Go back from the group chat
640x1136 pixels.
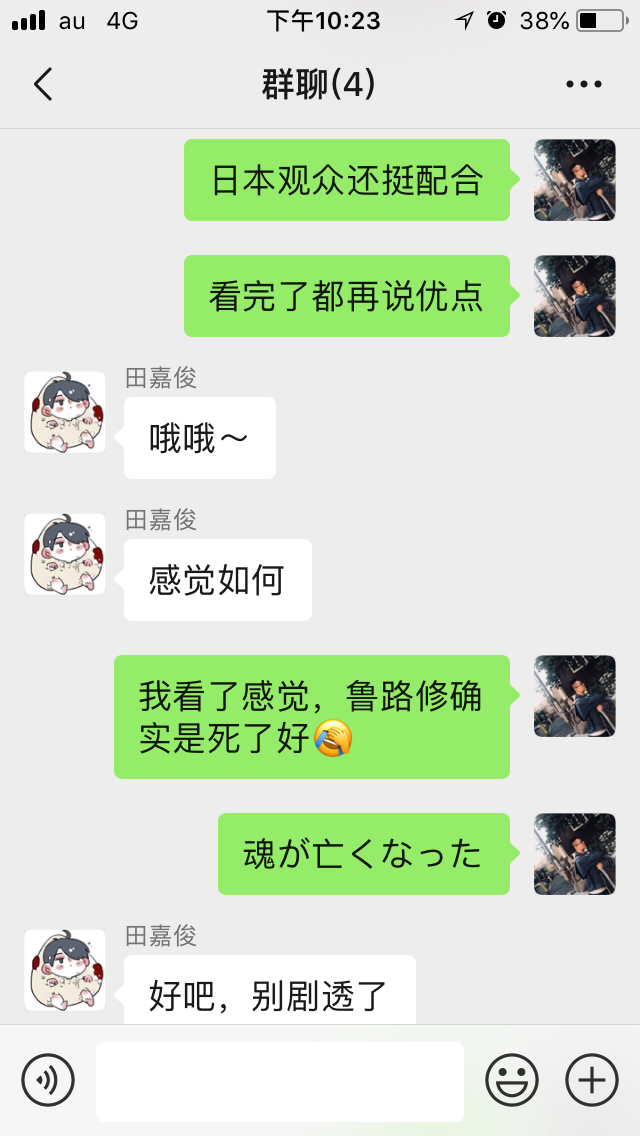(43, 85)
